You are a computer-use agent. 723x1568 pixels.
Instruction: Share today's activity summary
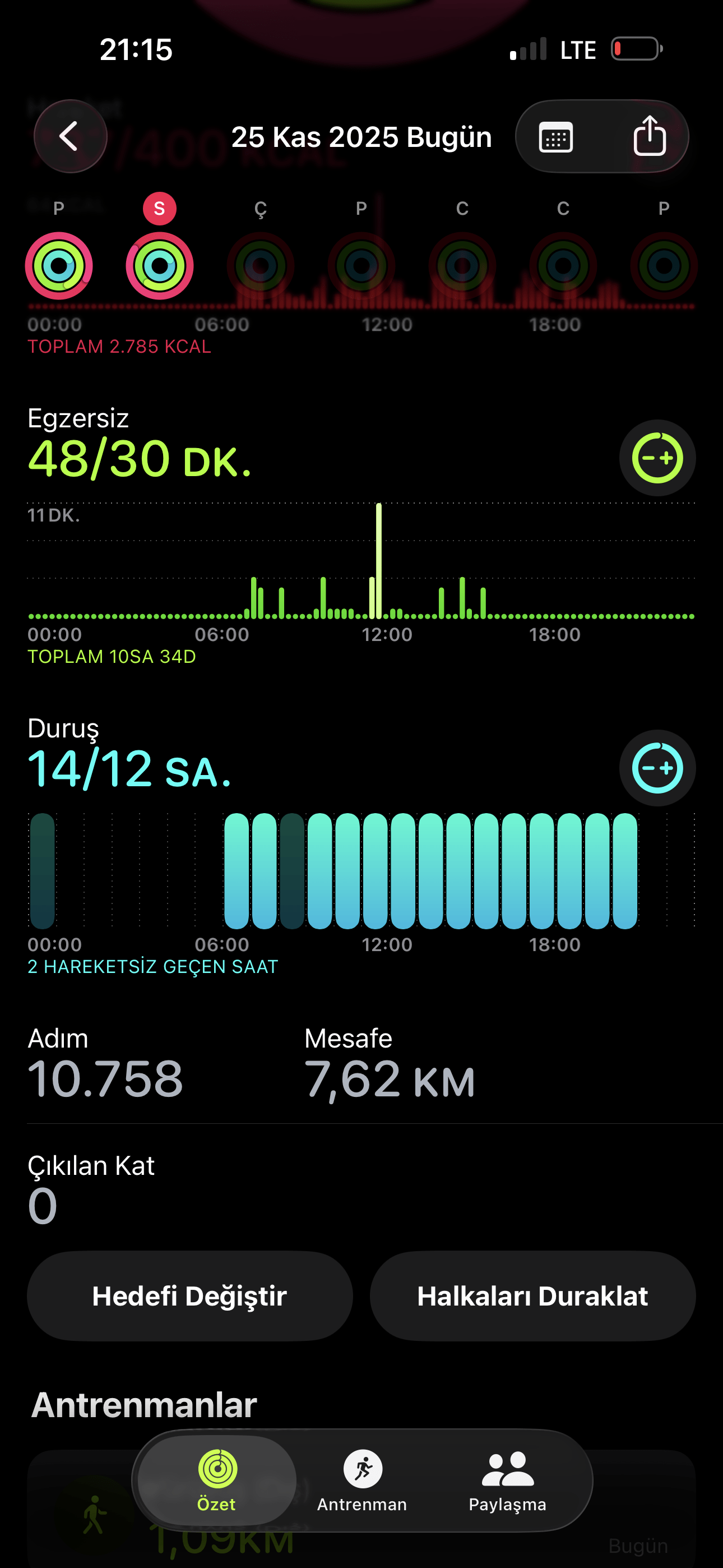[x=650, y=136]
